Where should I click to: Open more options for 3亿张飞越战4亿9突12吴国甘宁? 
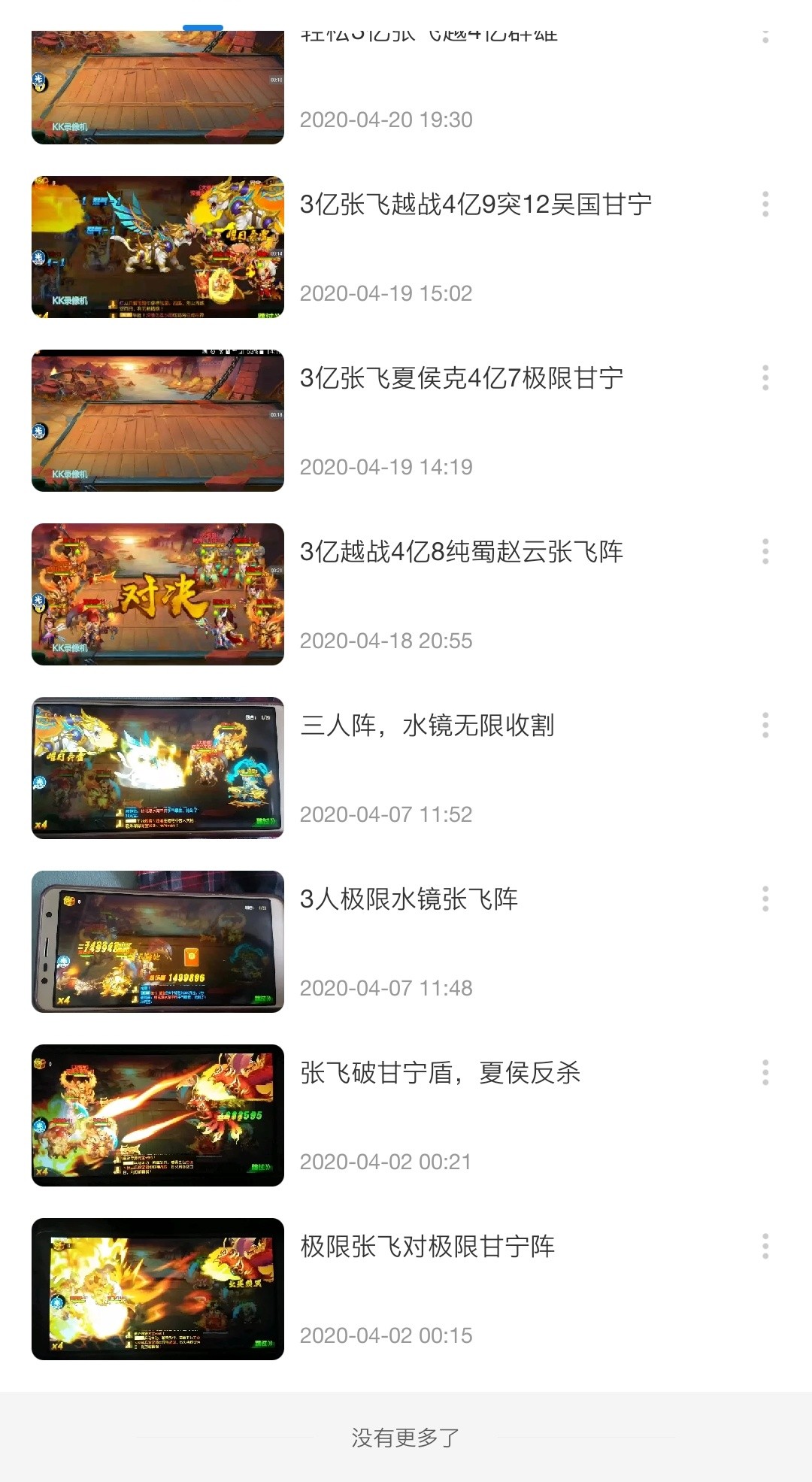765,205
